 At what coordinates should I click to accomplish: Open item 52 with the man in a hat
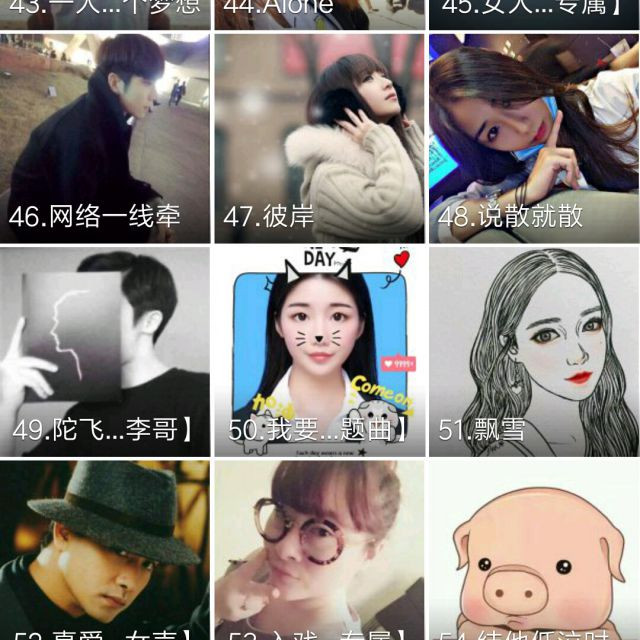(x=105, y=550)
